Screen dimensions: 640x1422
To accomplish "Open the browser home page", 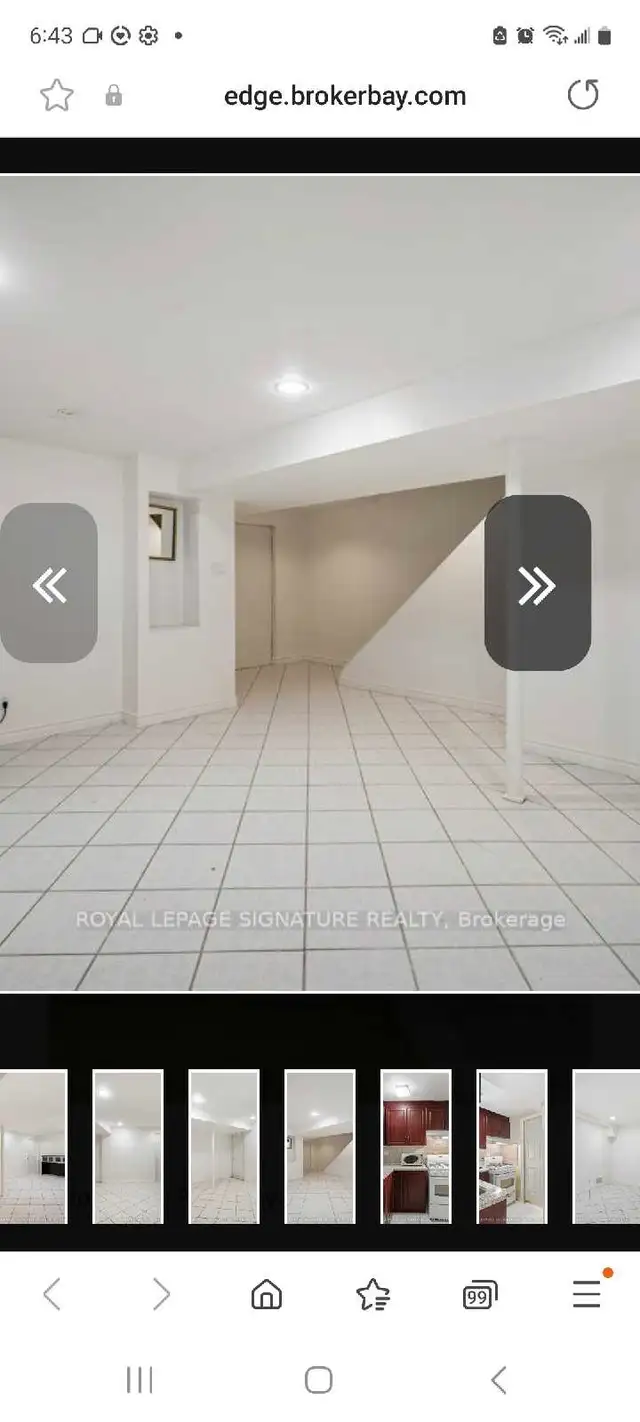I will (266, 1295).
